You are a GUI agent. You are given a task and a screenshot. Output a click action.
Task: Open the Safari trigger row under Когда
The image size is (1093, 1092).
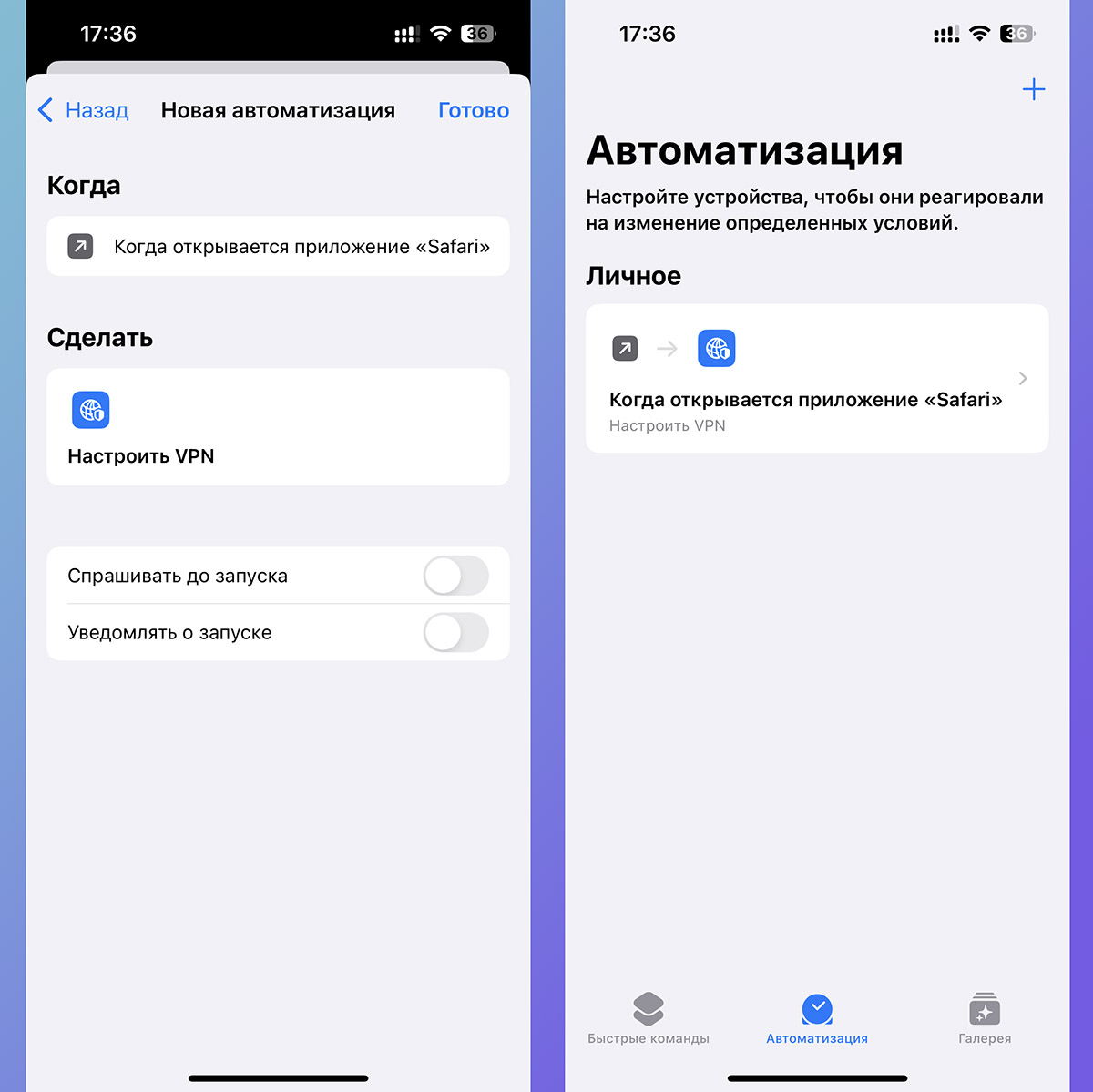coord(278,247)
